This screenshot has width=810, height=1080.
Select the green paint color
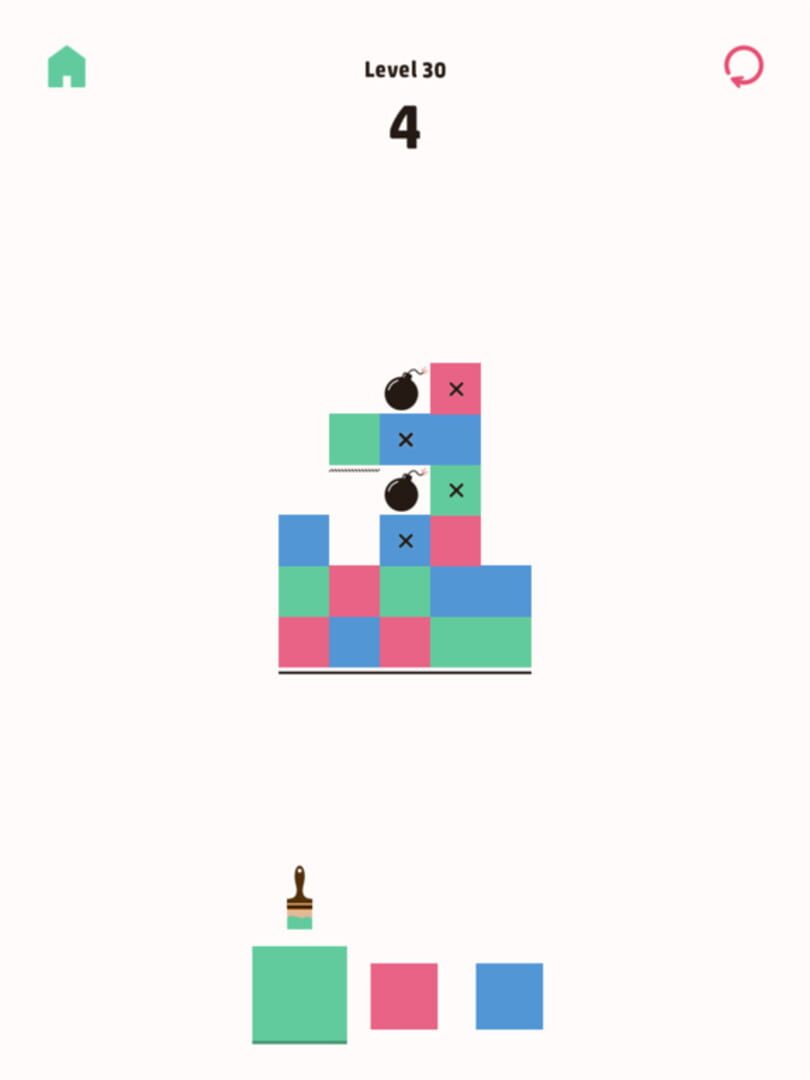[299, 994]
